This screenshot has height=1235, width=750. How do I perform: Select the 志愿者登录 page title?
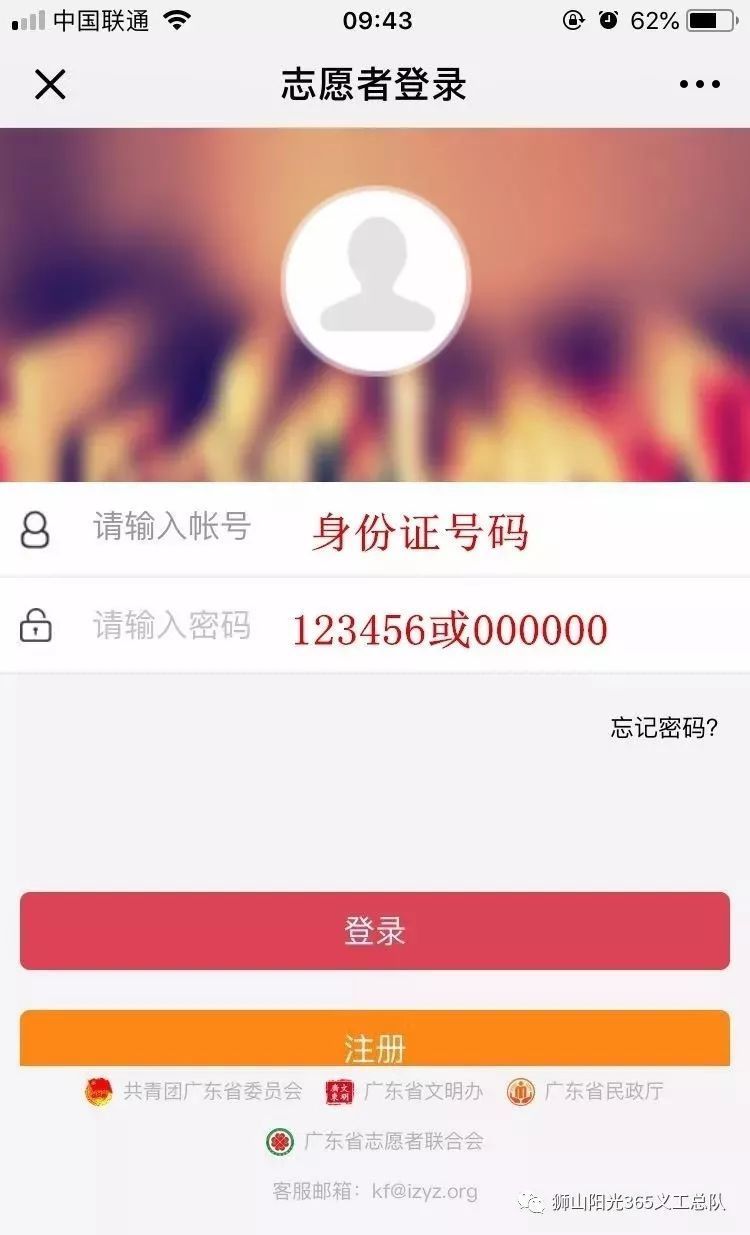coord(375,84)
